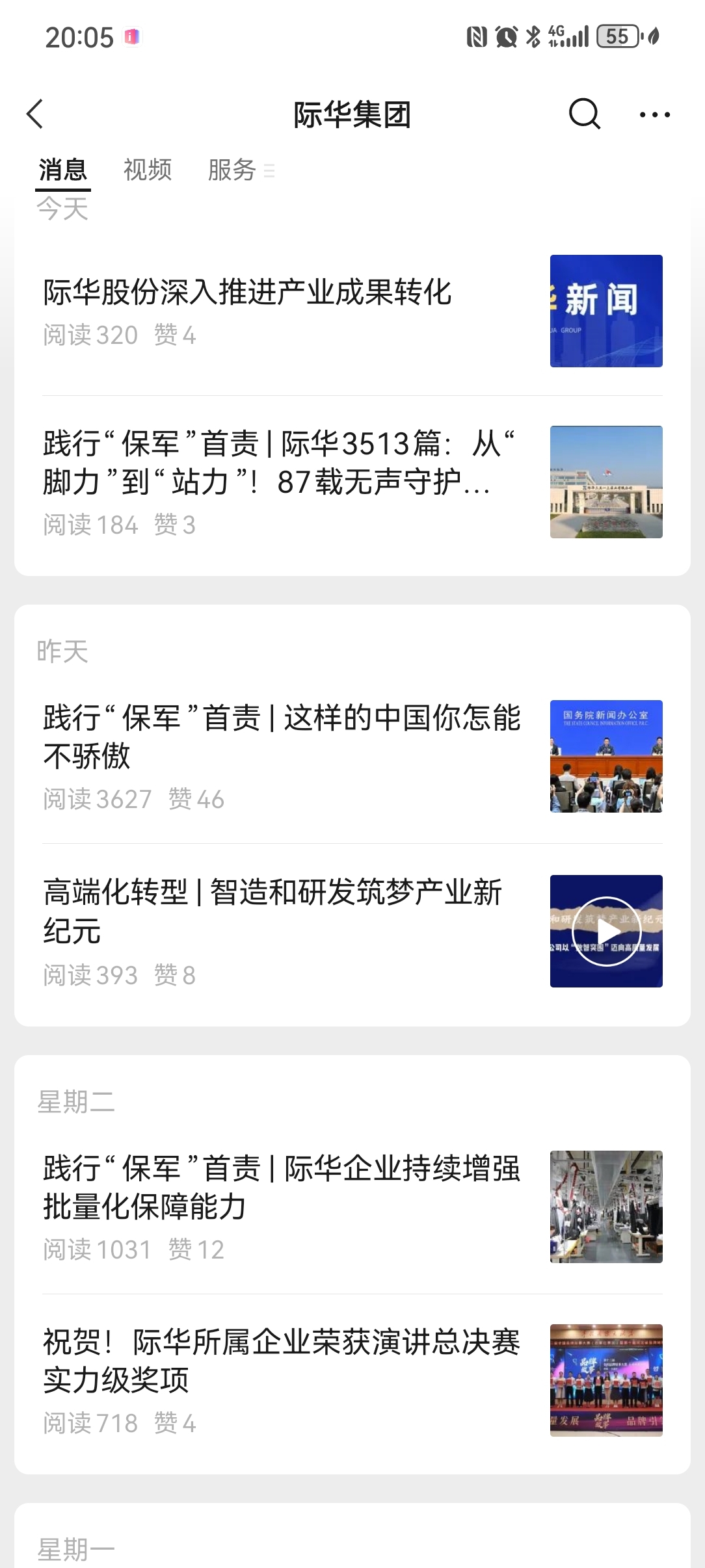Open the 际华3513篇 article

pos(352,482)
